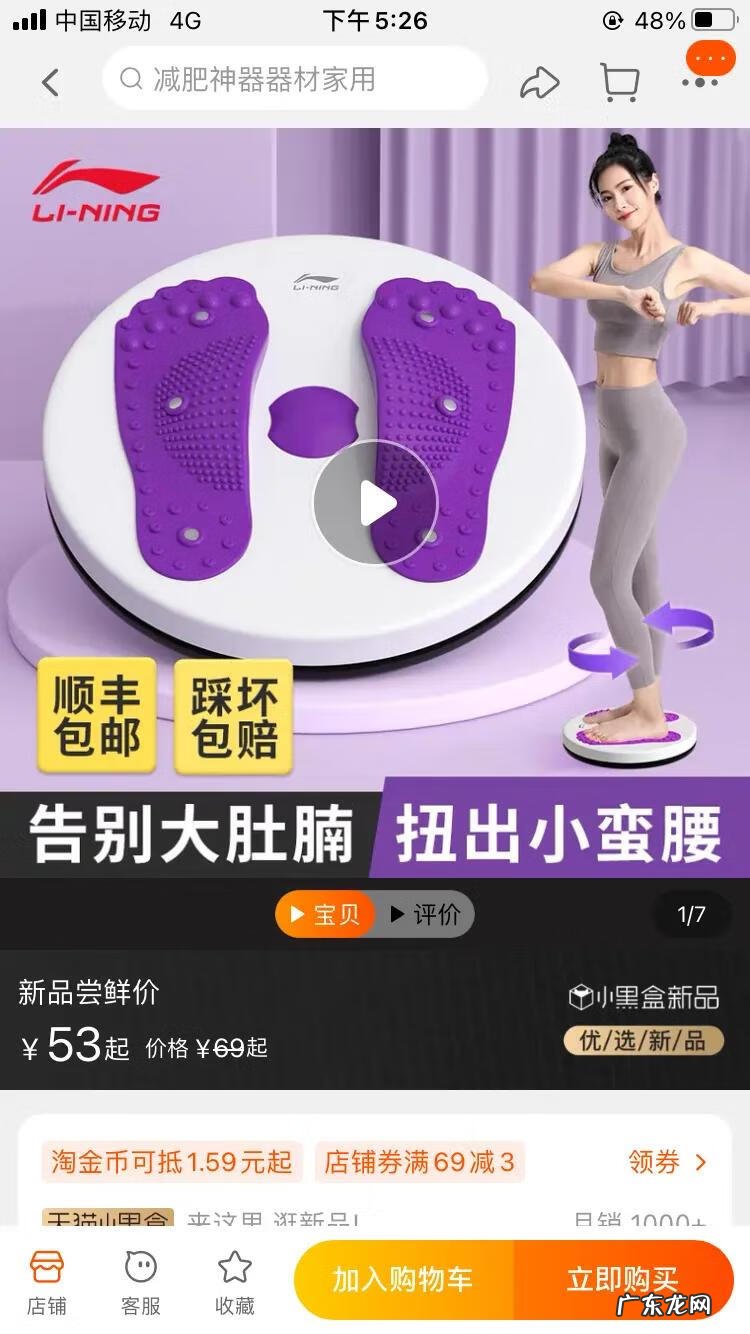Tap the magnifier icon in search bar
Viewport: 750px width, 1334px height.
(131, 79)
